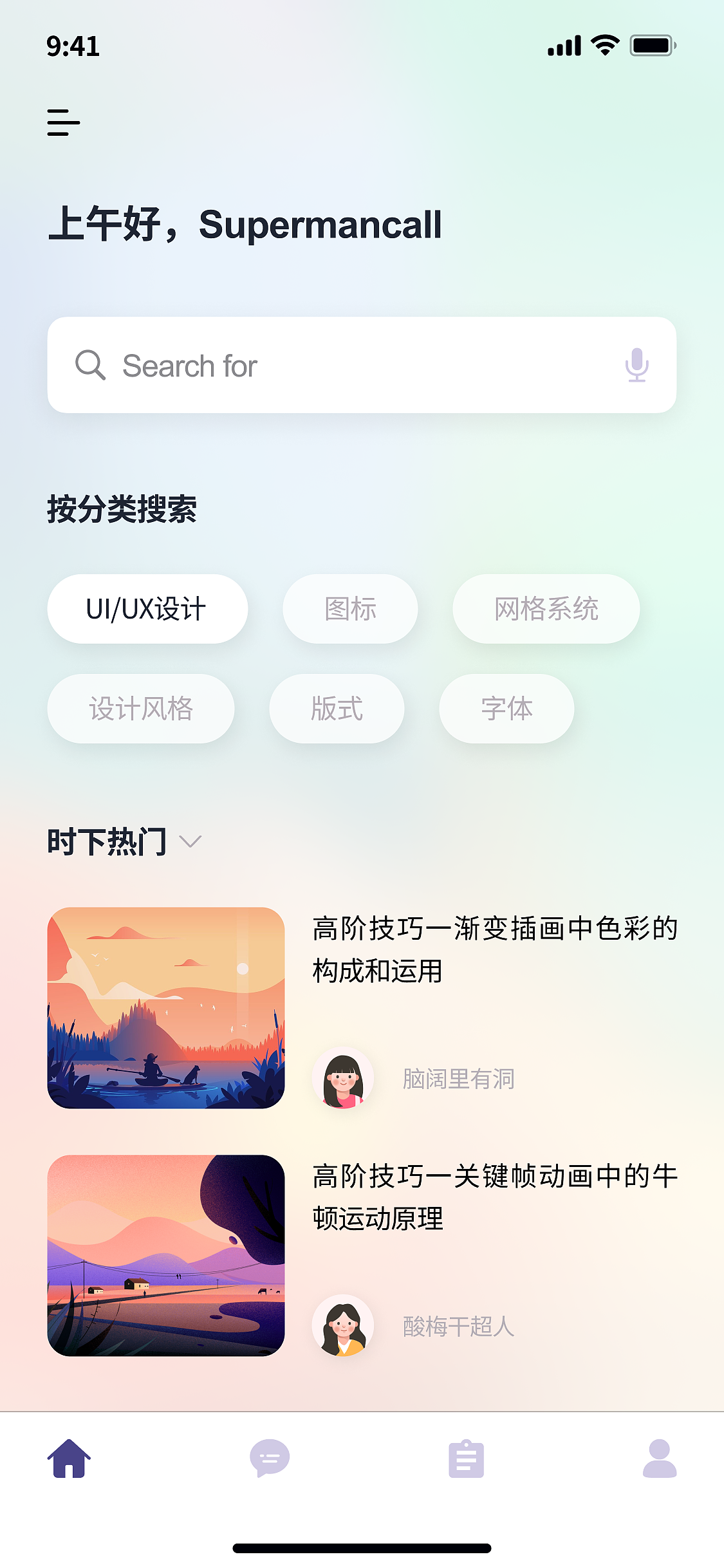Screen dimensions: 724x1568
Task: Toggle the 图标 category filter
Action: [x=350, y=608]
